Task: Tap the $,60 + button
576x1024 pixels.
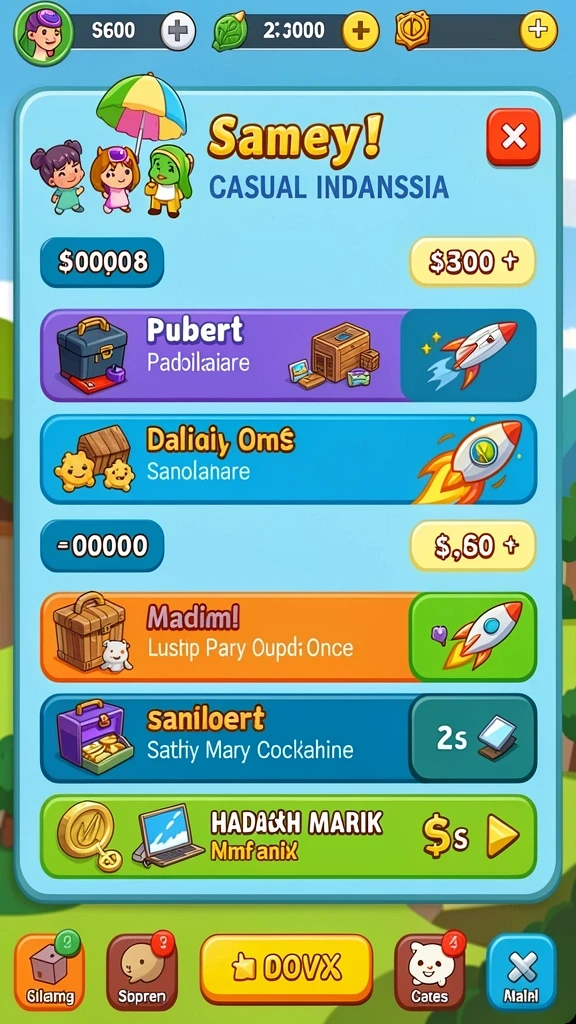Action: [472, 546]
